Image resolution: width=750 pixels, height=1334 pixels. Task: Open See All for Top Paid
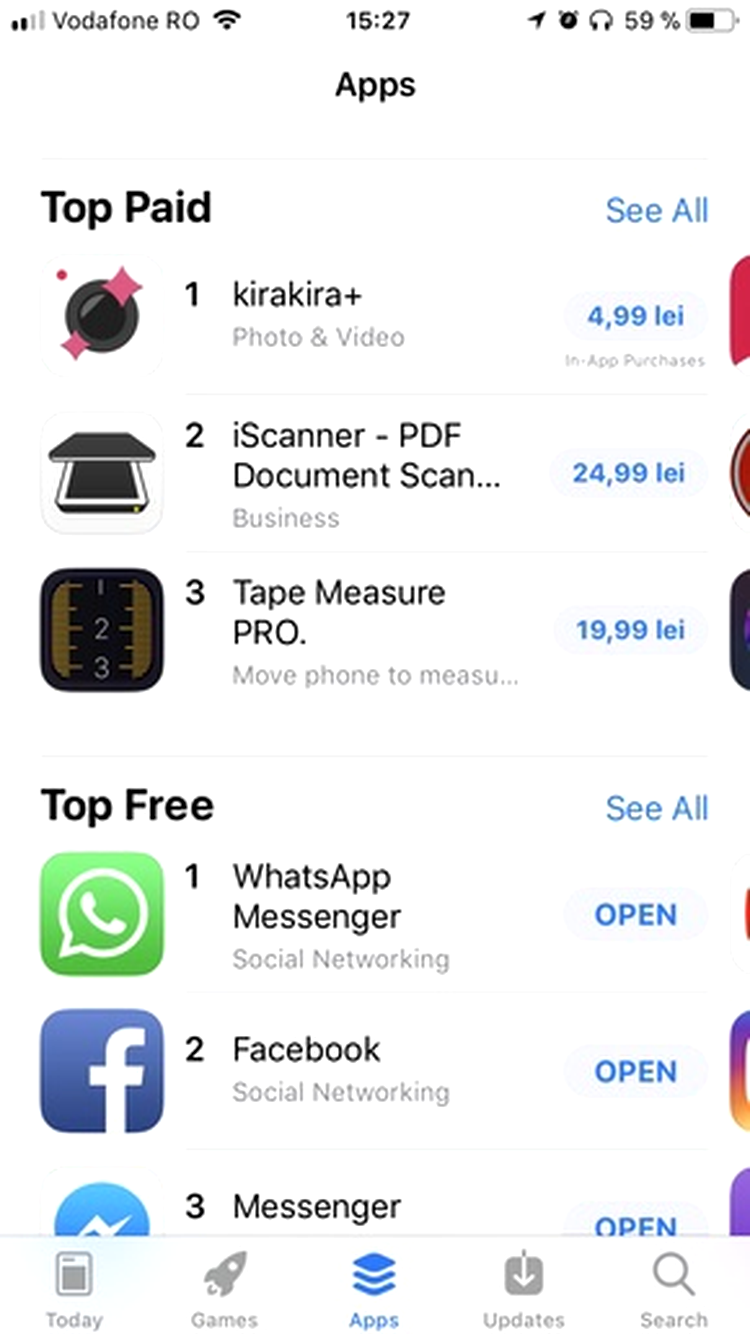656,211
